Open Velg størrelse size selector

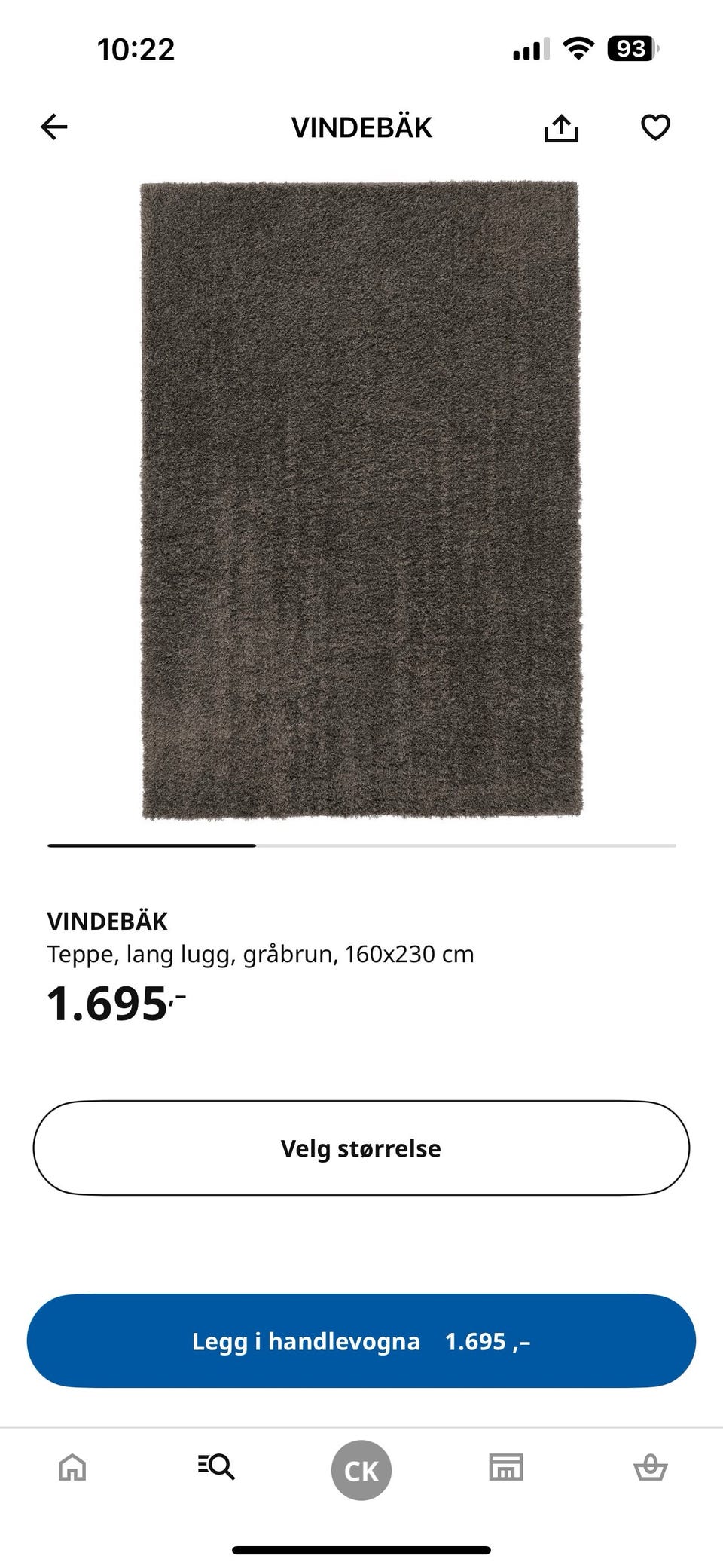361,1148
